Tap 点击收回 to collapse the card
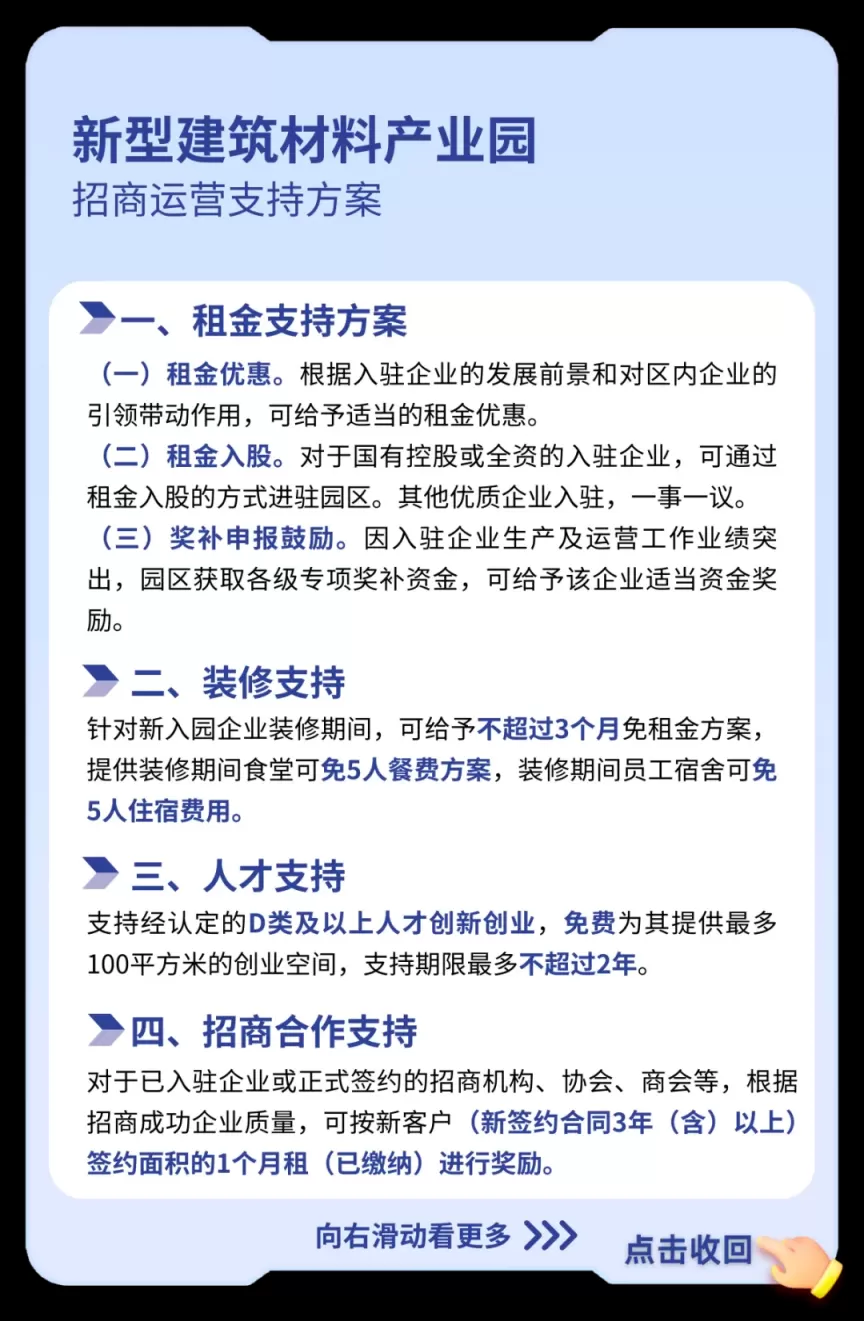Image resolution: width=864 pixels, height=1321 pixels. [x=689, y=1249]
